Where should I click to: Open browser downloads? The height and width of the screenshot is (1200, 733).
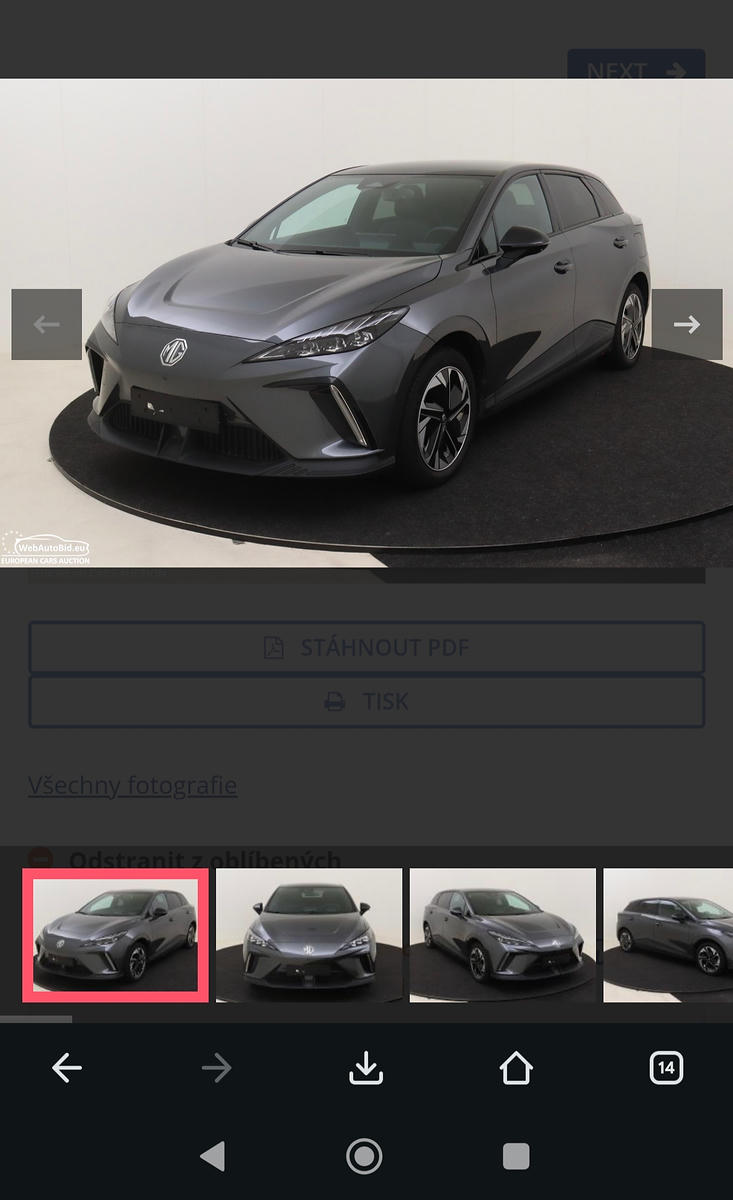pyautogui.click(x=366, y=1069)
